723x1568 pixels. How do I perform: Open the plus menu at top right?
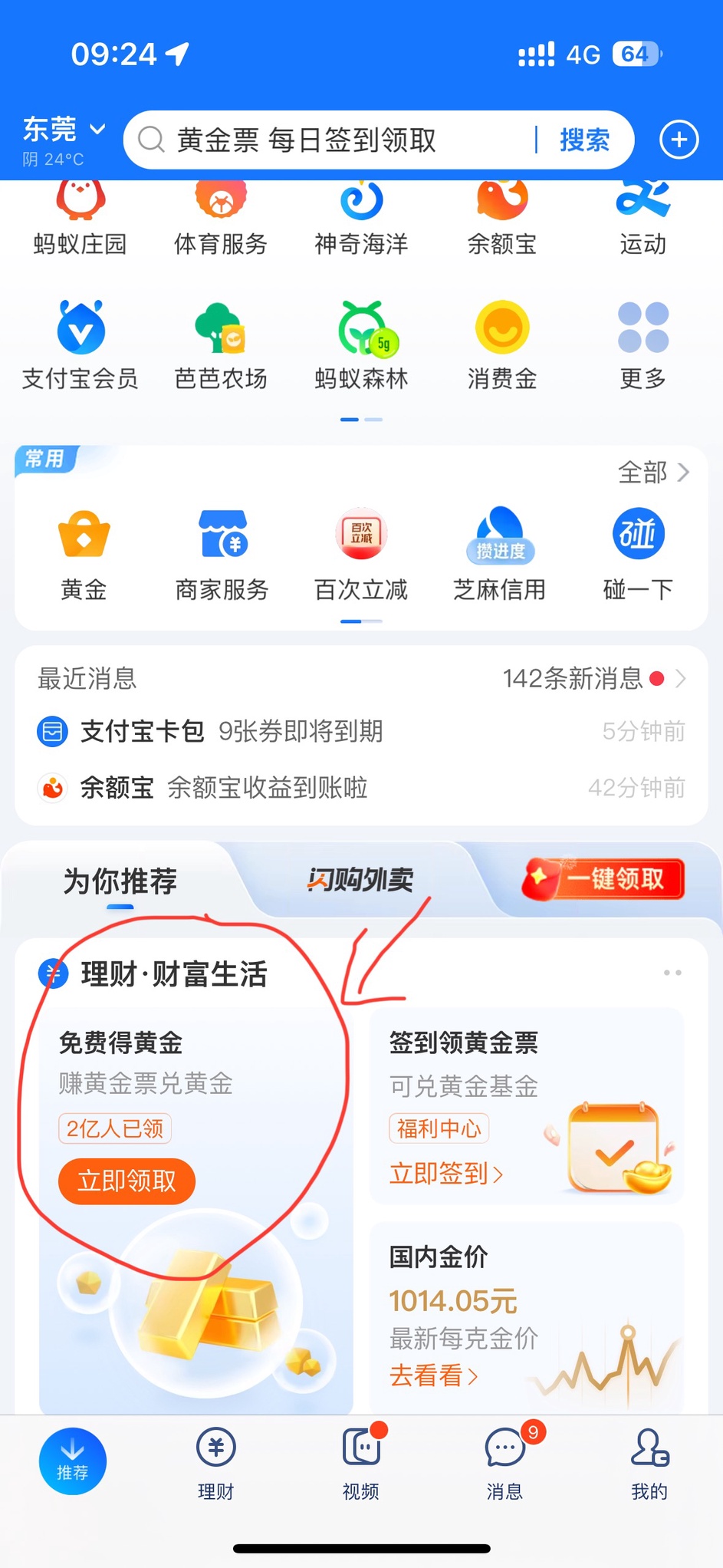point(679,140)
